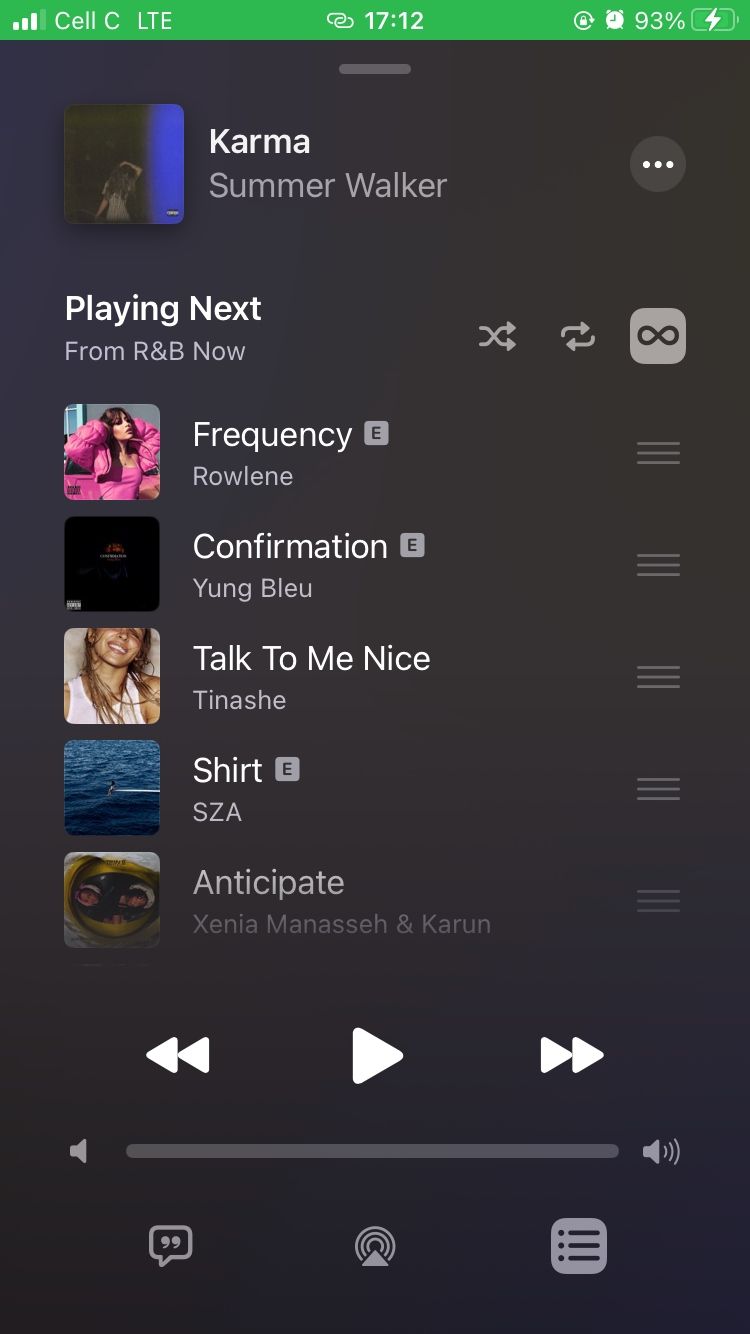This screenshot has height=1334, width=750.
Task: Adjust the volume slider
Action: 373,1151
